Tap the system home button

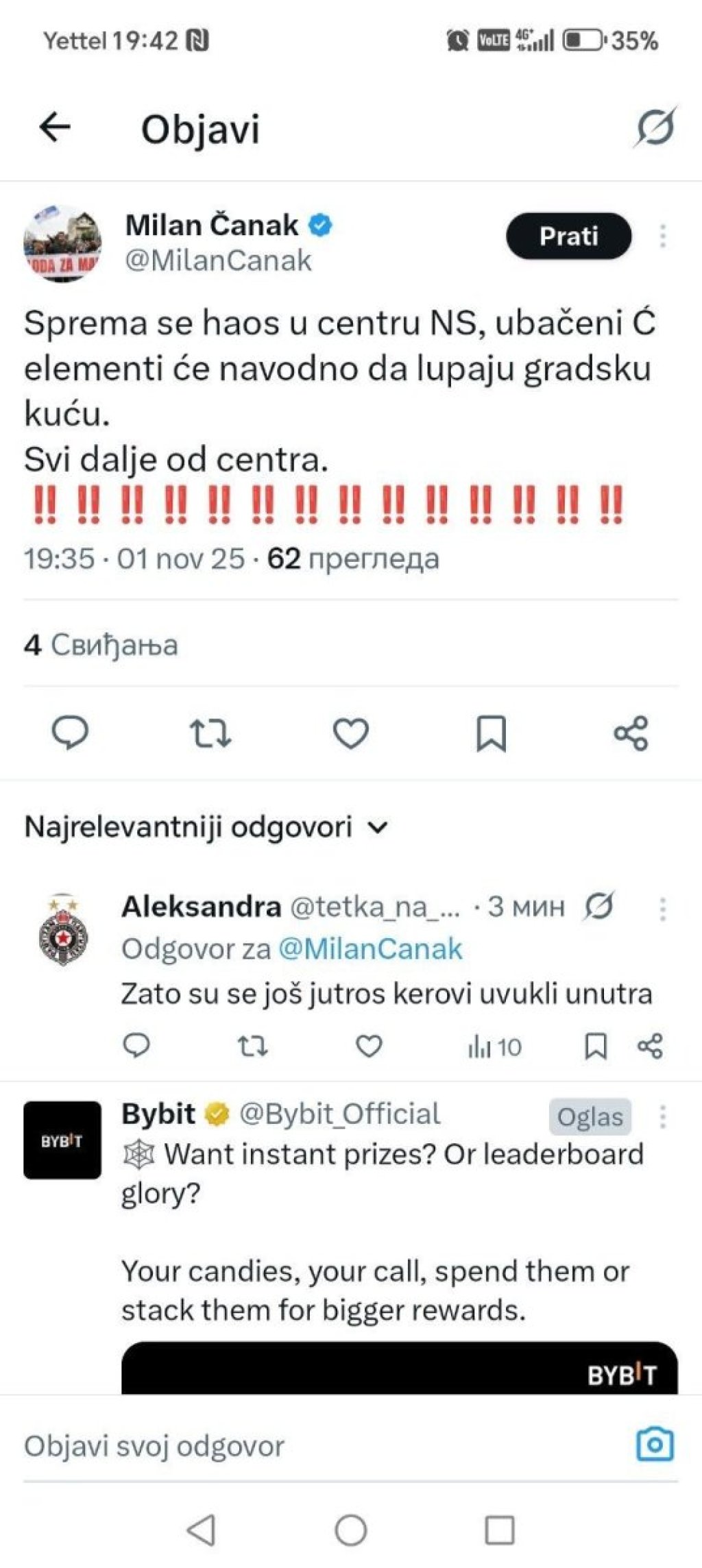click(x=351, y=1530)
